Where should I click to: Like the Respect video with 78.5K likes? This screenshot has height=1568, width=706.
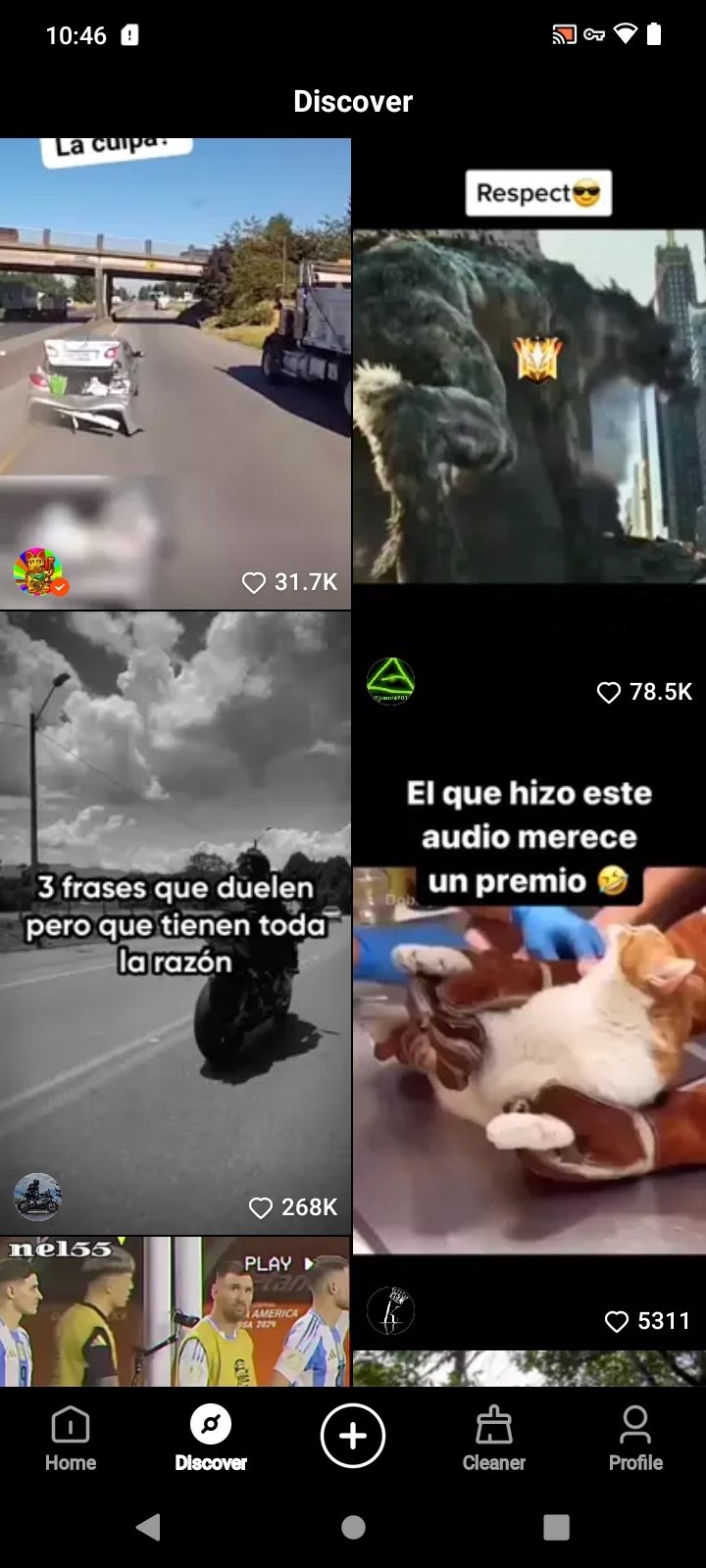(609, 693)
